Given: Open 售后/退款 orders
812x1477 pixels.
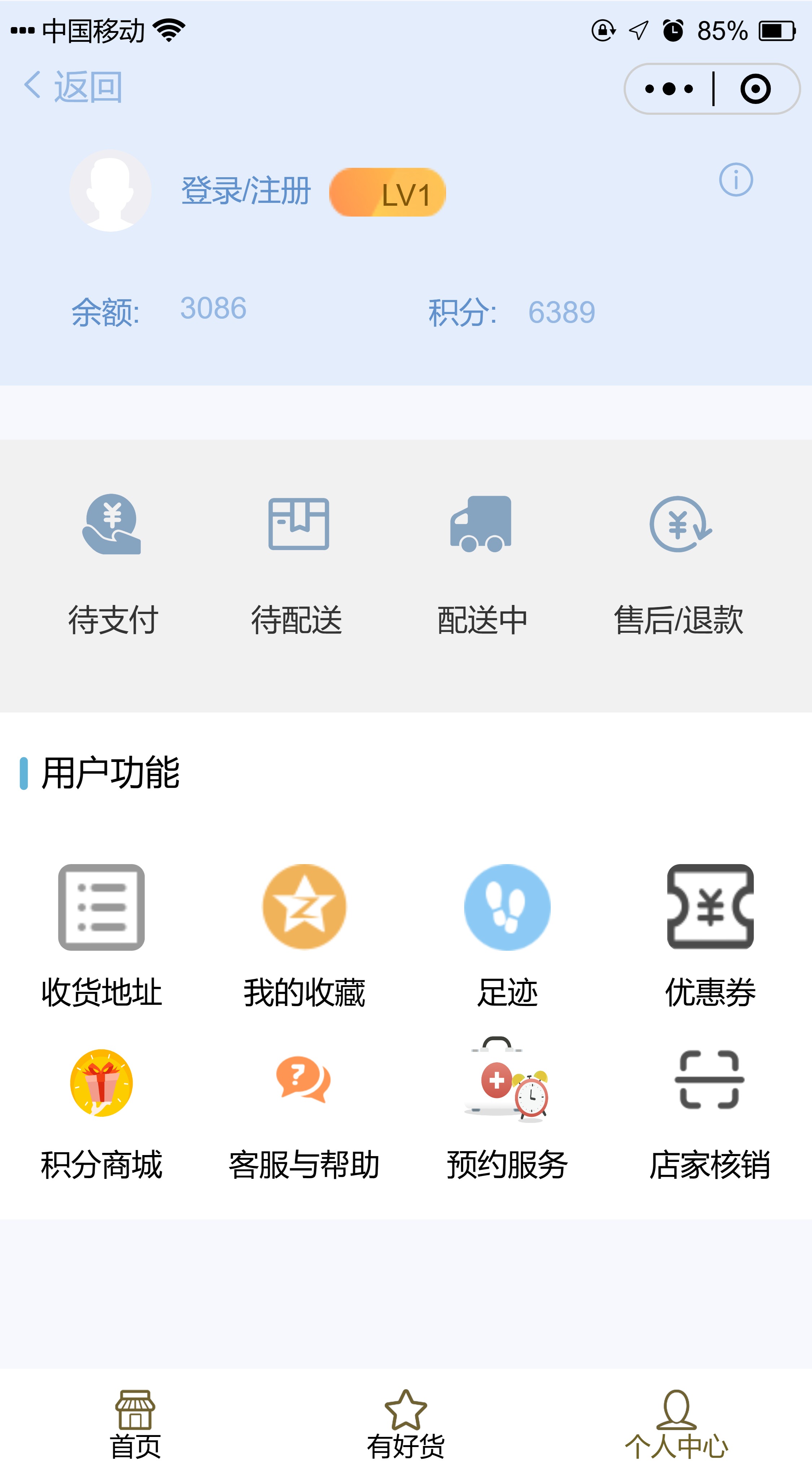Looking at the screenshot, I should (679, 562).
